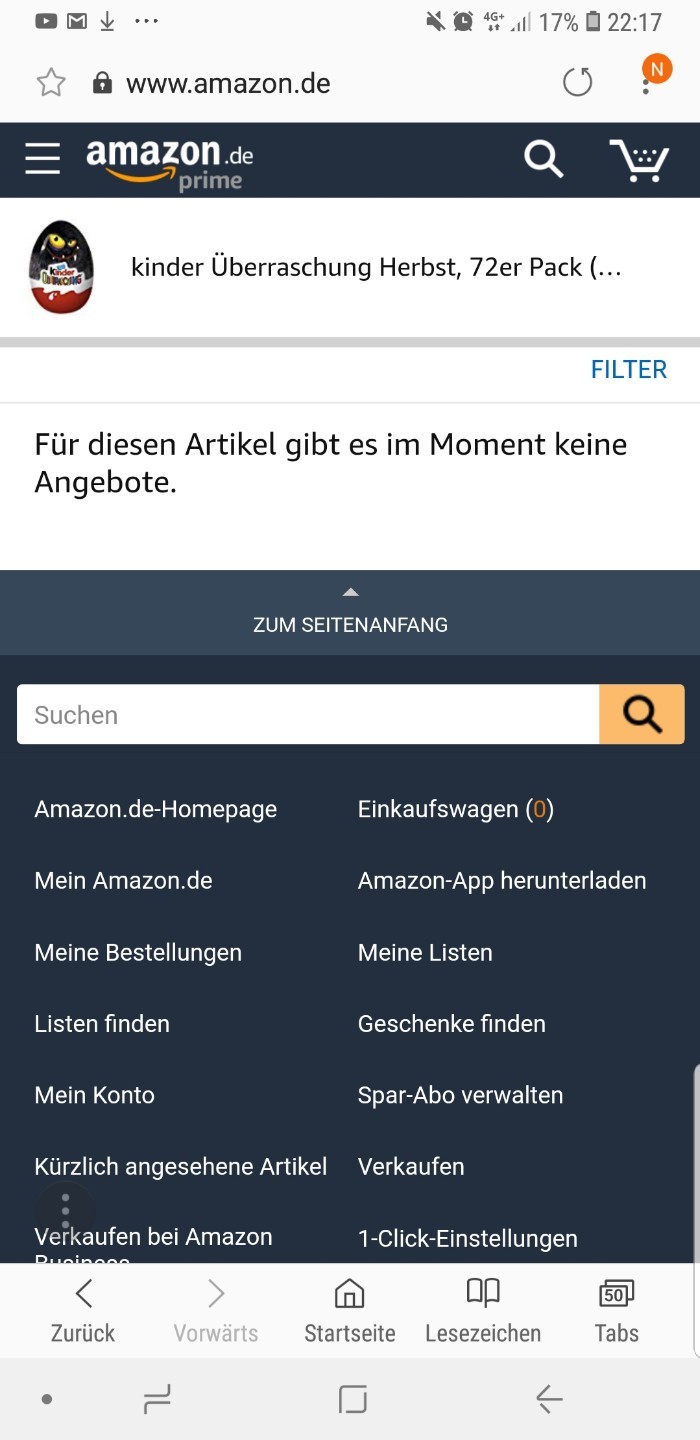Tap the orange search button
This screenshot has height=1440, width=700.
641,715
